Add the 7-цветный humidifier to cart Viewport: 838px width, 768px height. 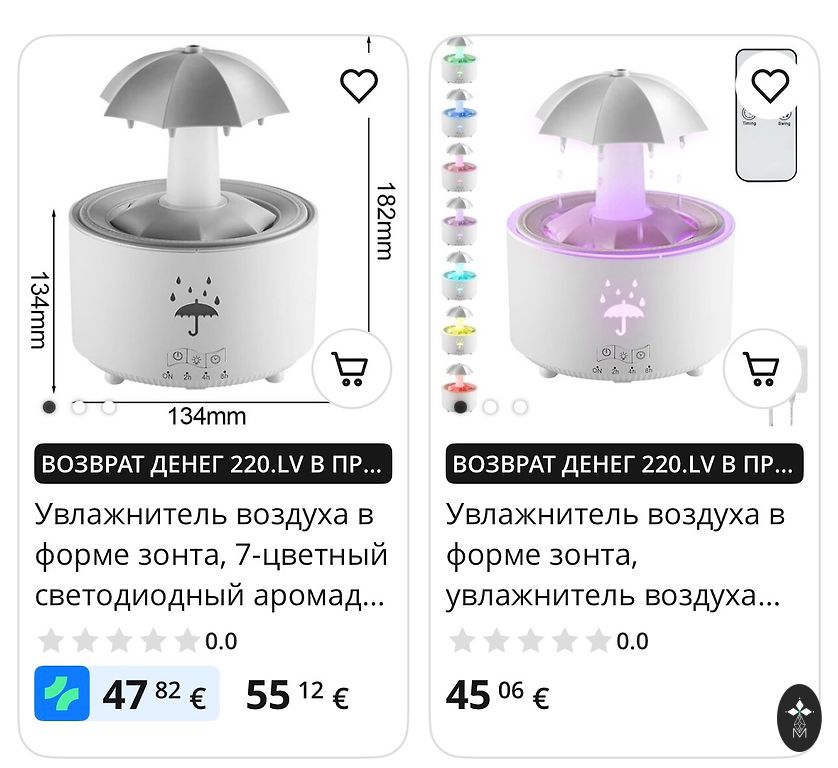[348, 370]
